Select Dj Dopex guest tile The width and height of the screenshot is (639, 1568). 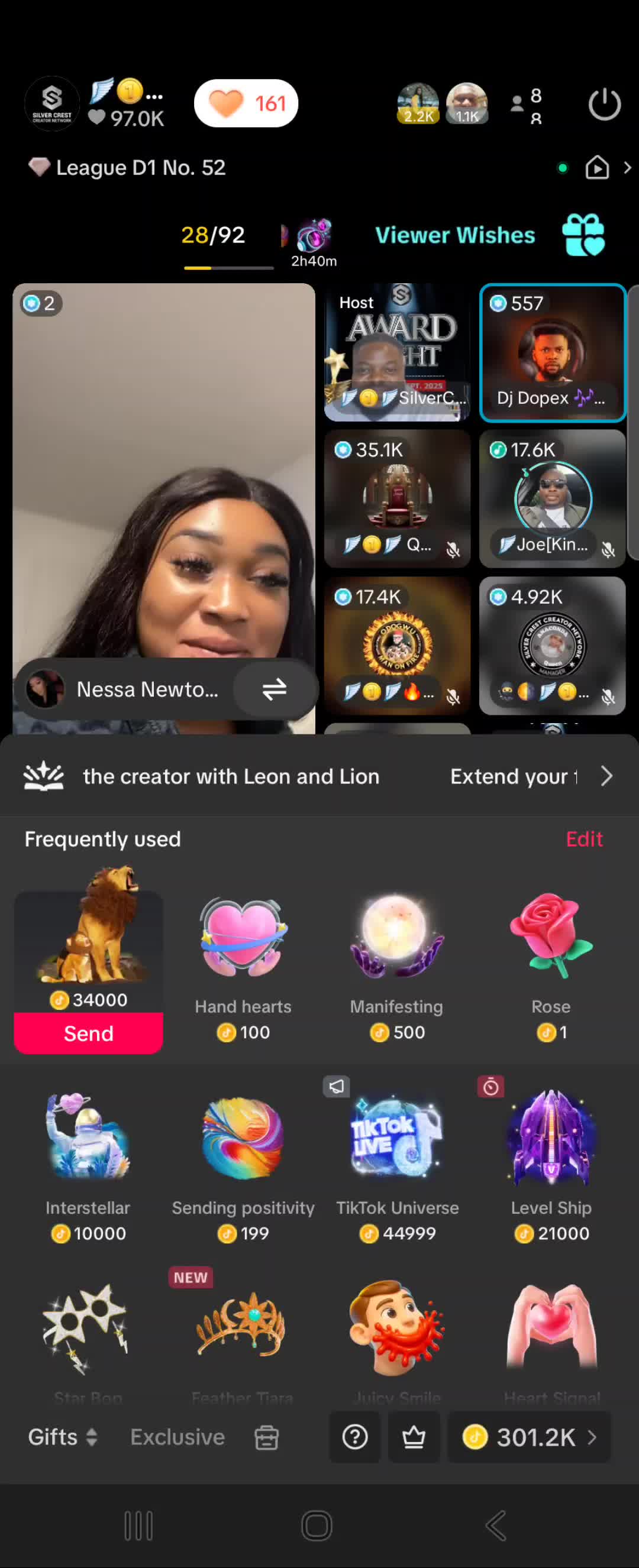click(x=552, y=353)
